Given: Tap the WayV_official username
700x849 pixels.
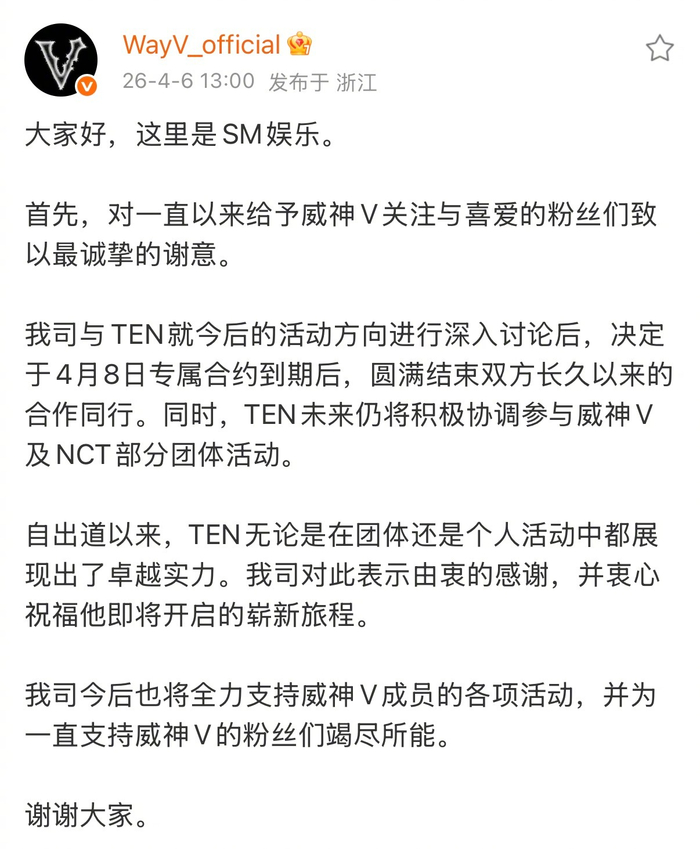Looking at the screenshot, I should point(201,44).
